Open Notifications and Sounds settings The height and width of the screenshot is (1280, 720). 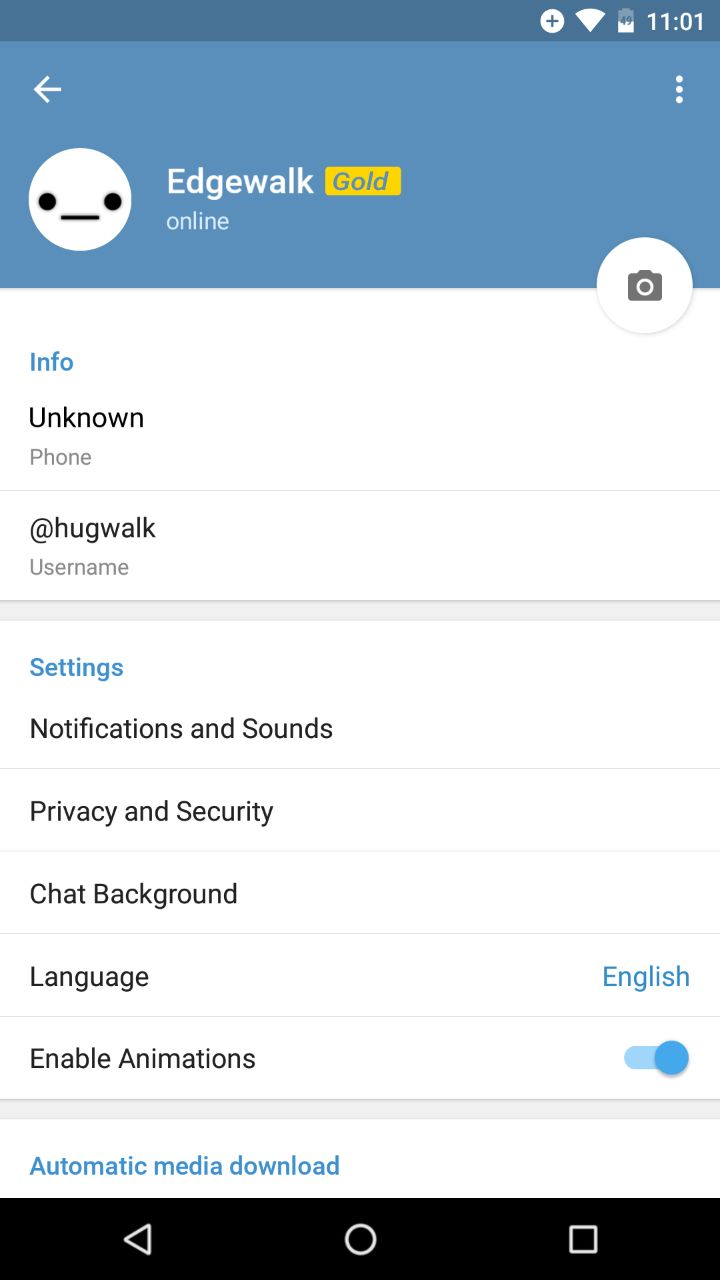(360, 728)
